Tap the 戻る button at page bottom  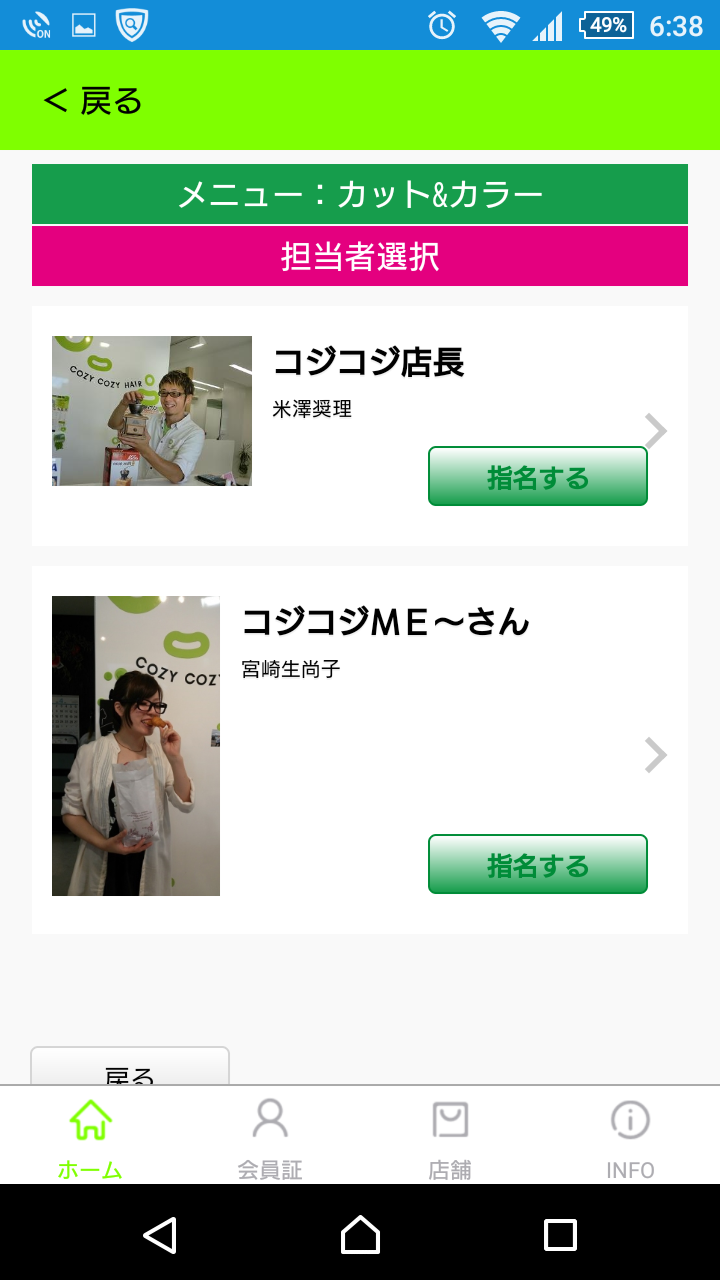coord(130,1068)
